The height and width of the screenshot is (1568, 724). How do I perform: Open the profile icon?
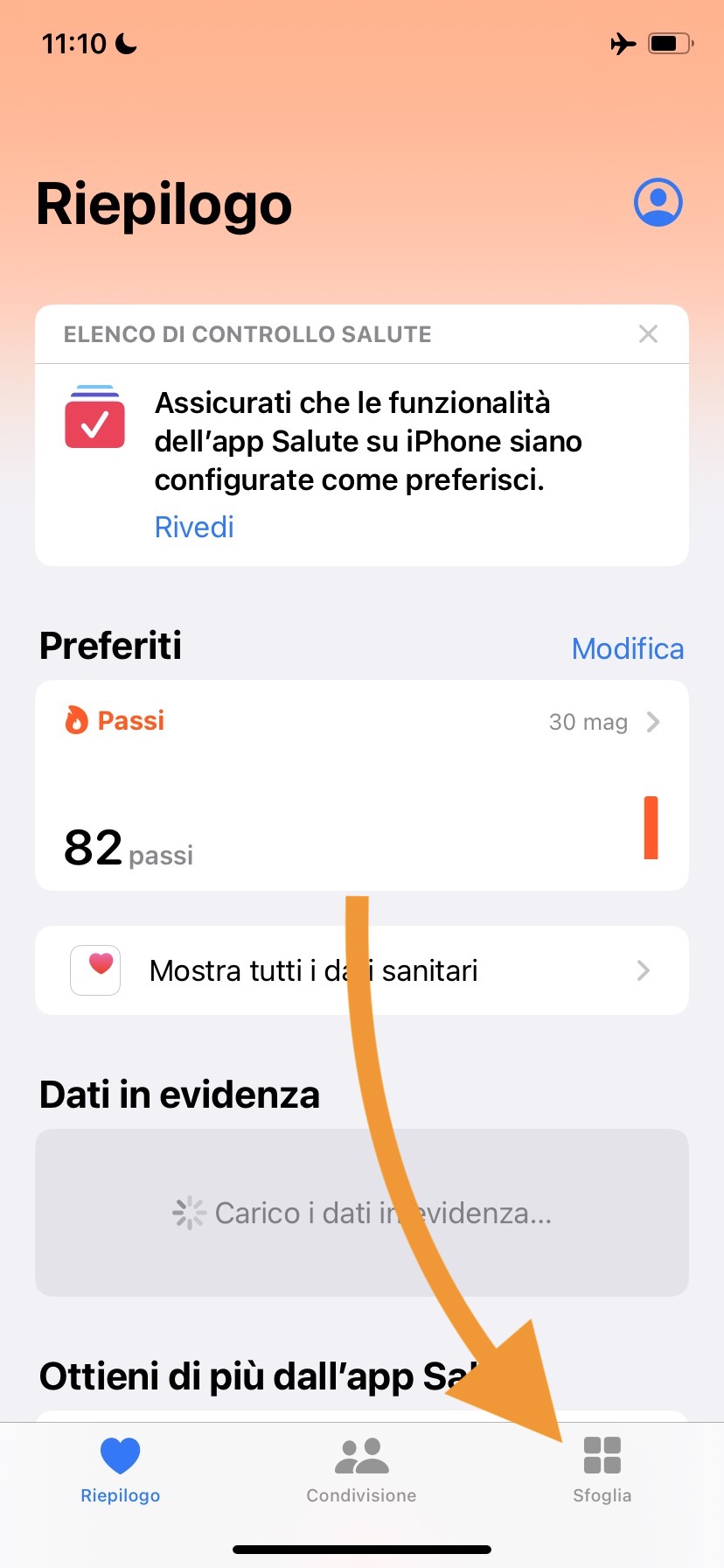click(x=658, y=203)
